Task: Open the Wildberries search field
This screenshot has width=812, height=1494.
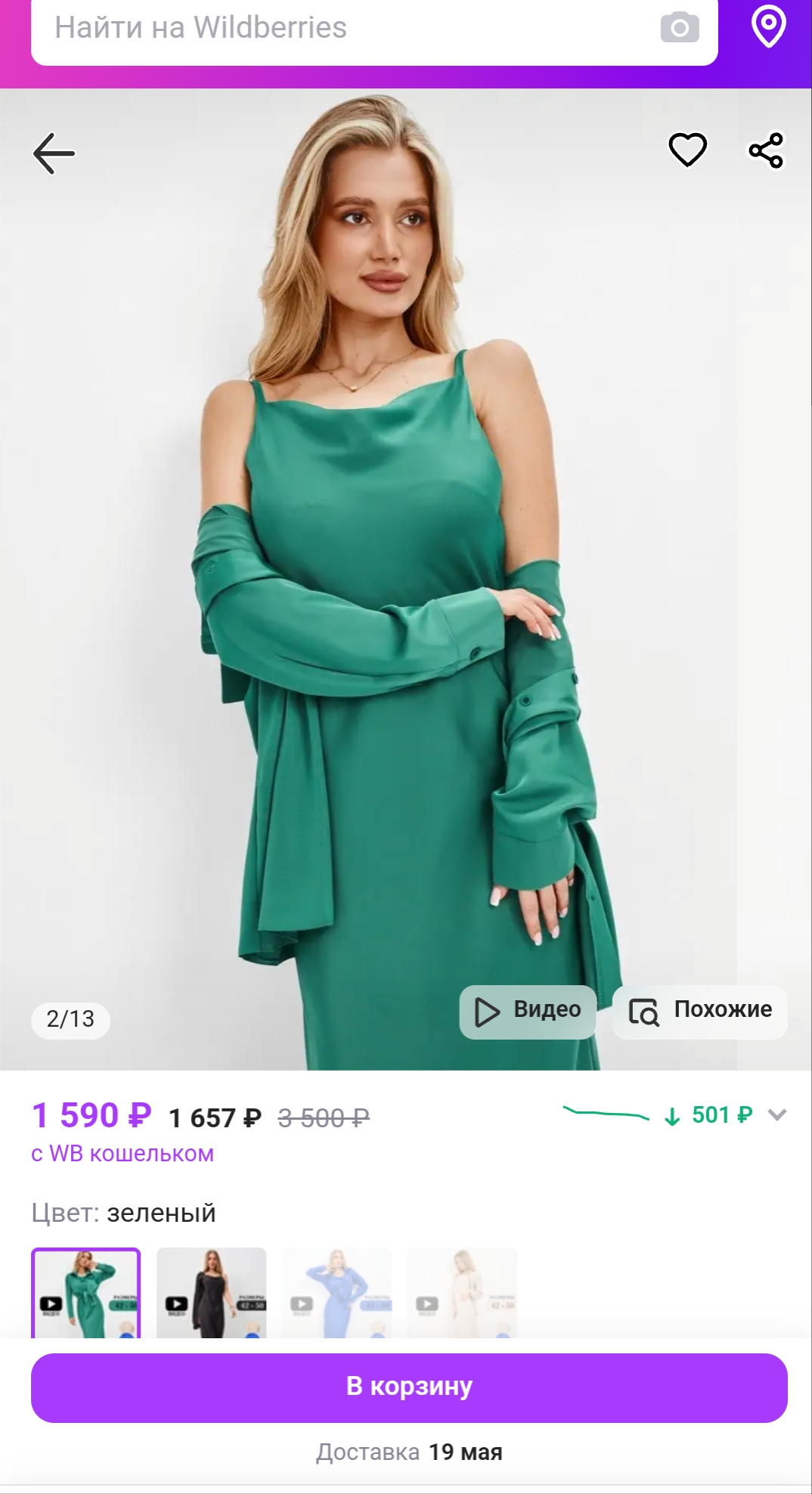Action: coord(340,29)
